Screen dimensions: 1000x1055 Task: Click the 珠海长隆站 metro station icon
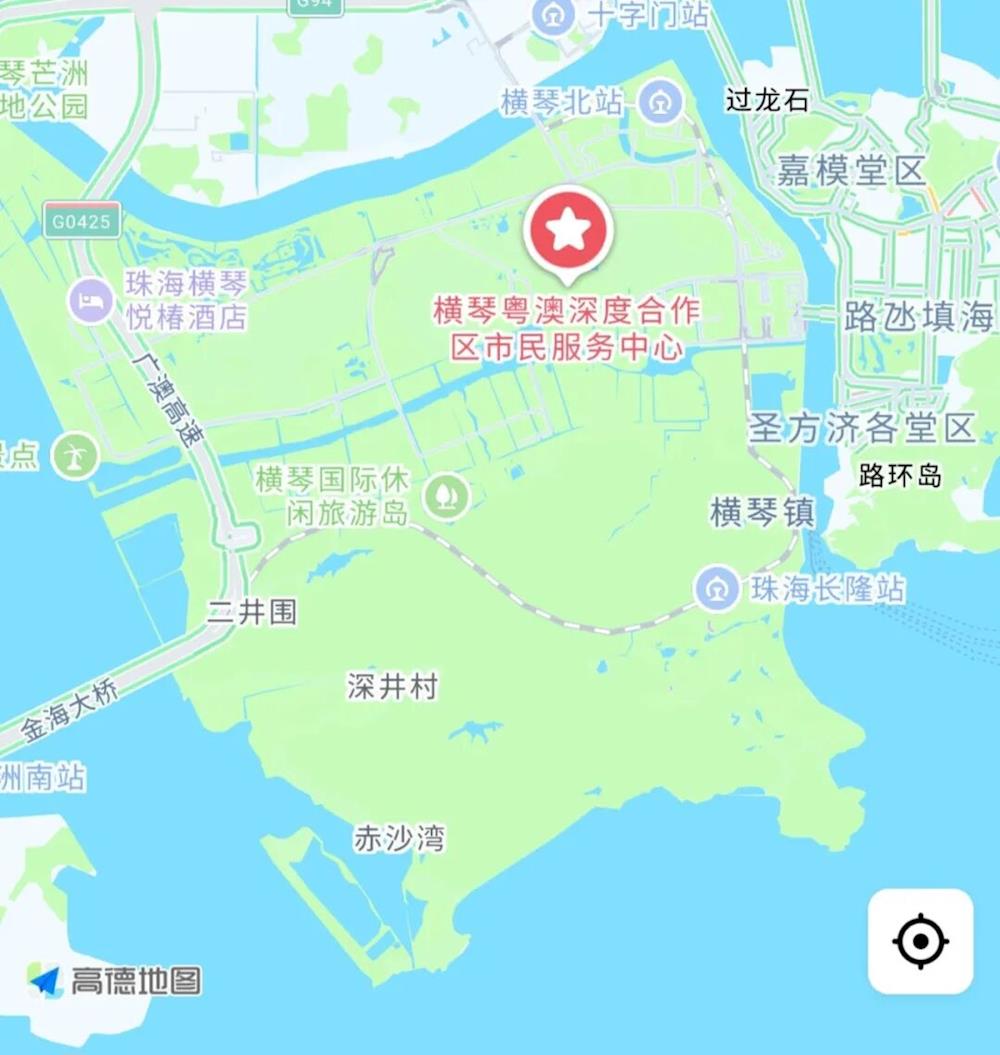click(x=716, y=589)
